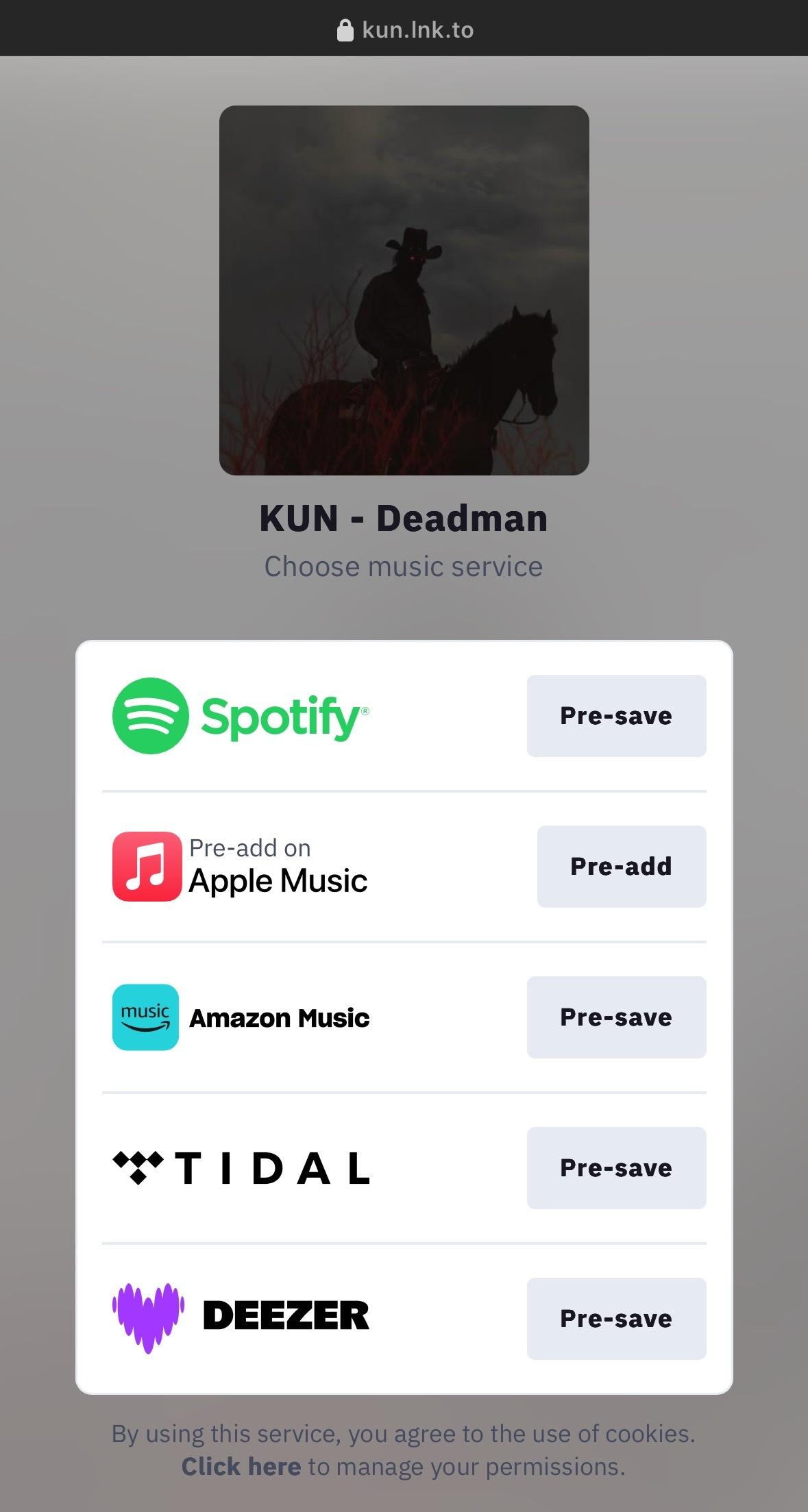
Task: Tap Pre-add for Apple Music
Action: pyautogui.click(x=622, y=867)
